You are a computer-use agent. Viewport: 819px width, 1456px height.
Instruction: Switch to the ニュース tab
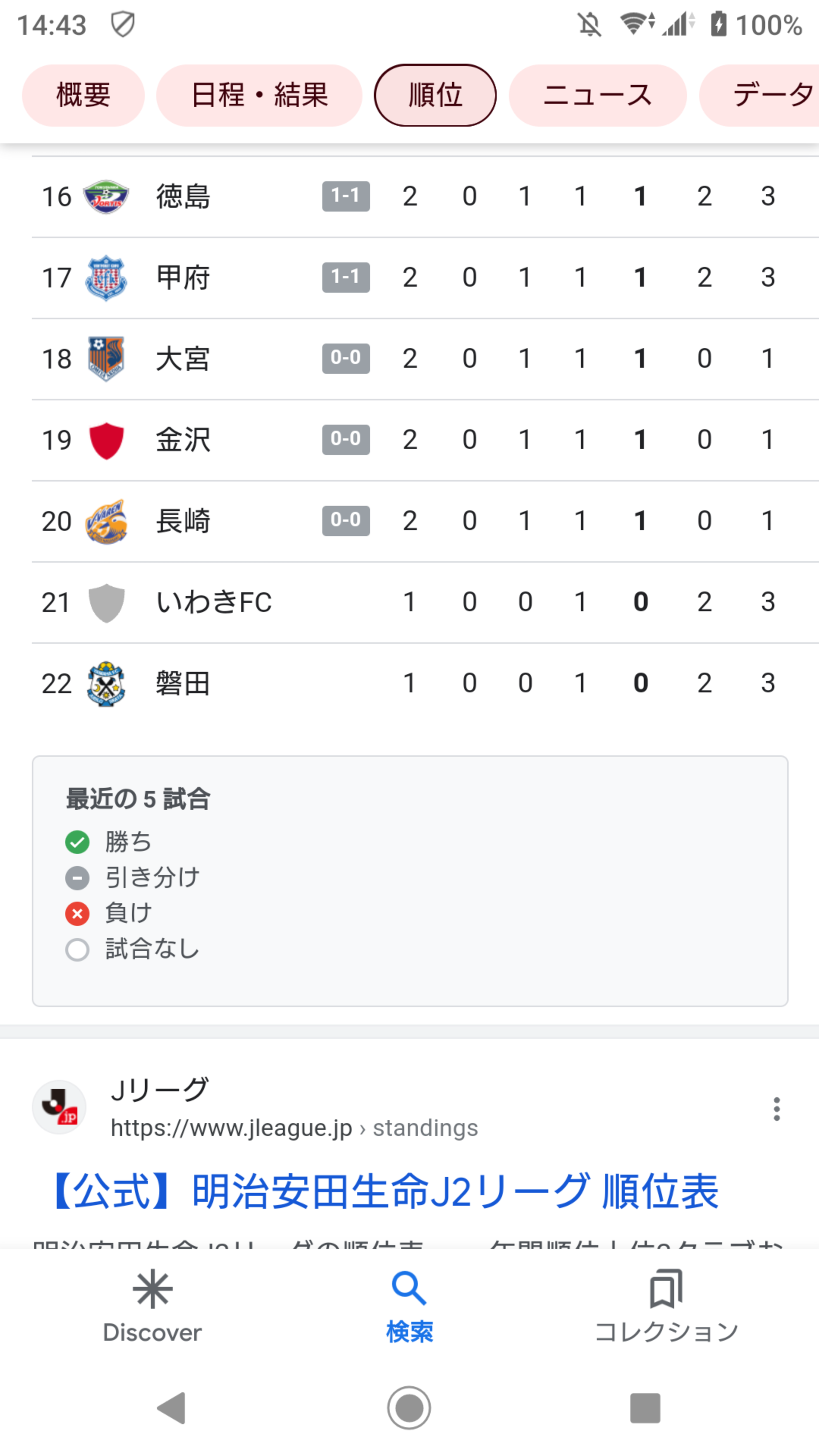pos(598,95)
